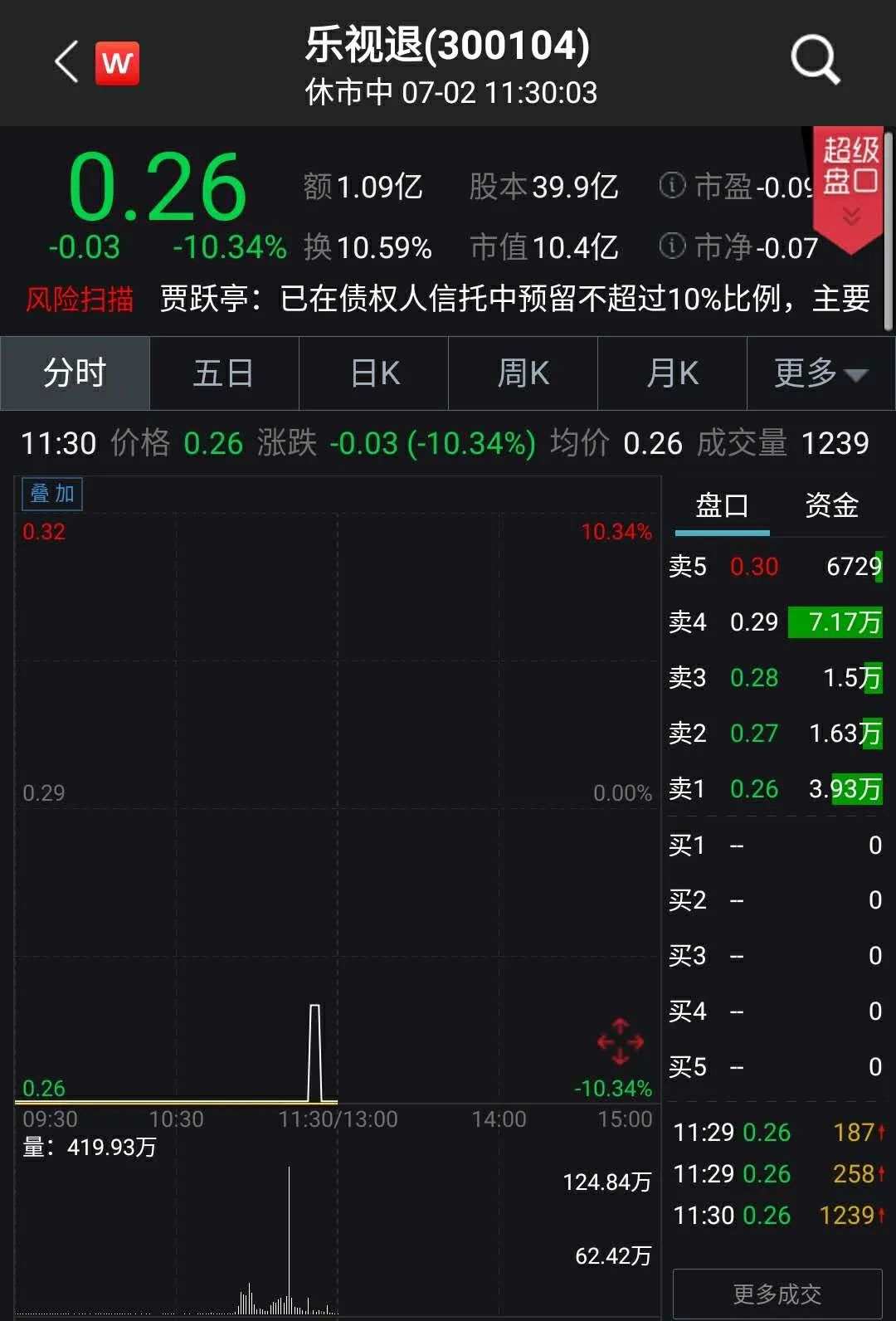Tap 更多成交 to view more trades
896x1321 pixels.
click(777, 1292)
